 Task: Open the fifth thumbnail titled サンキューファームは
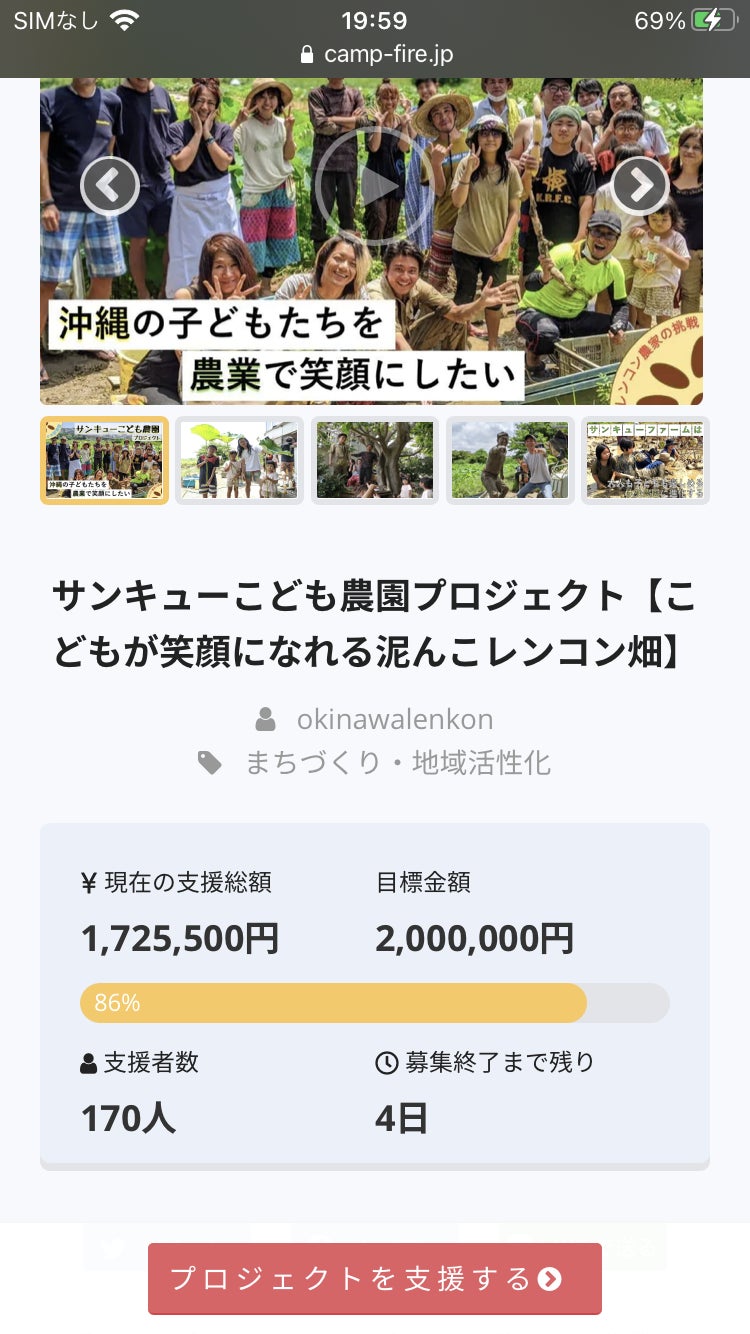click(645, 460)
